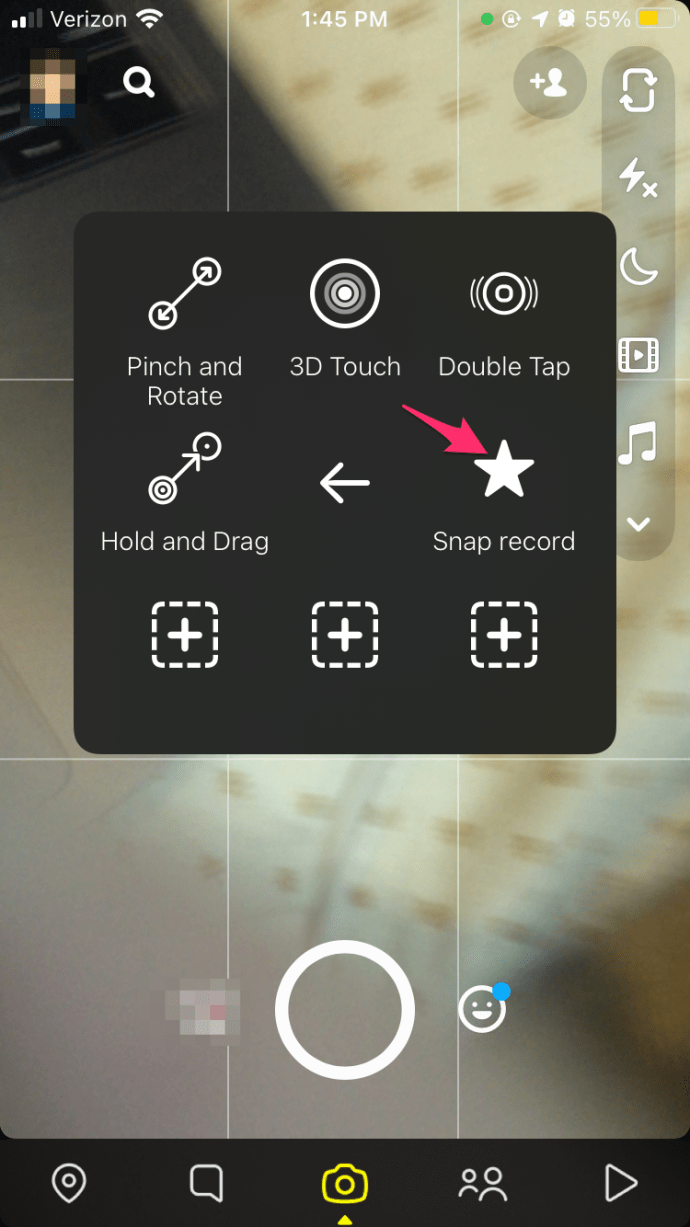Open the music note sounds tool
The height and width of the screenshot is (1227, 690).
pos(638,442)
